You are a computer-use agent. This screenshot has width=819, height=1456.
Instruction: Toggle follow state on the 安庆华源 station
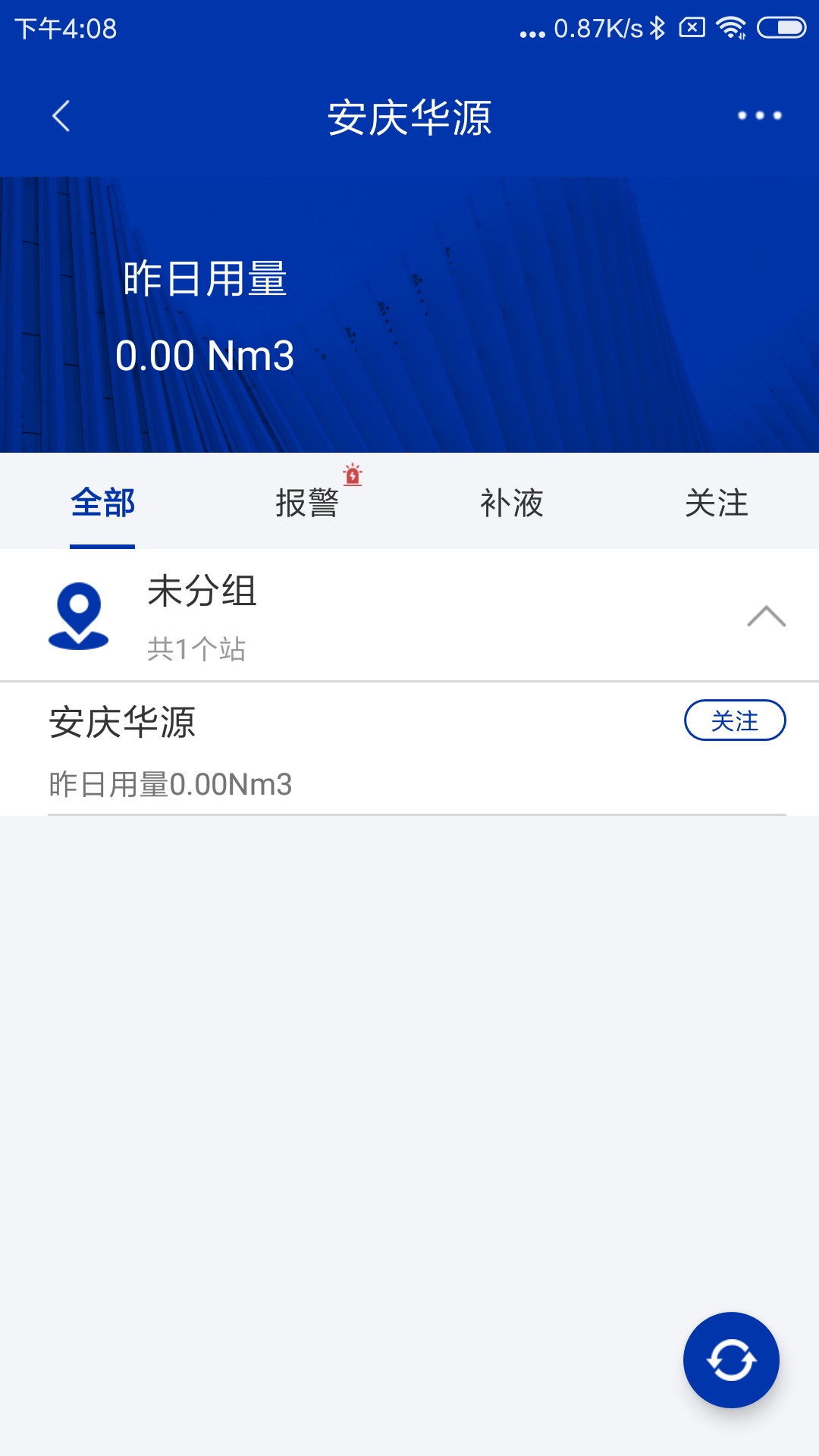click(x=735, y=721)
